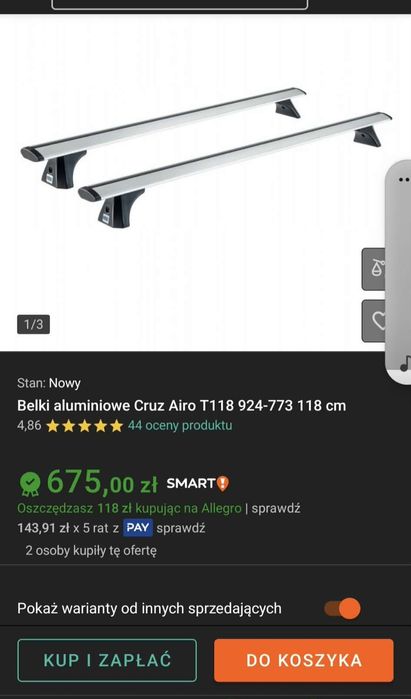Tap the KUP I ZAPŁAĆ button

pos(107,660)
